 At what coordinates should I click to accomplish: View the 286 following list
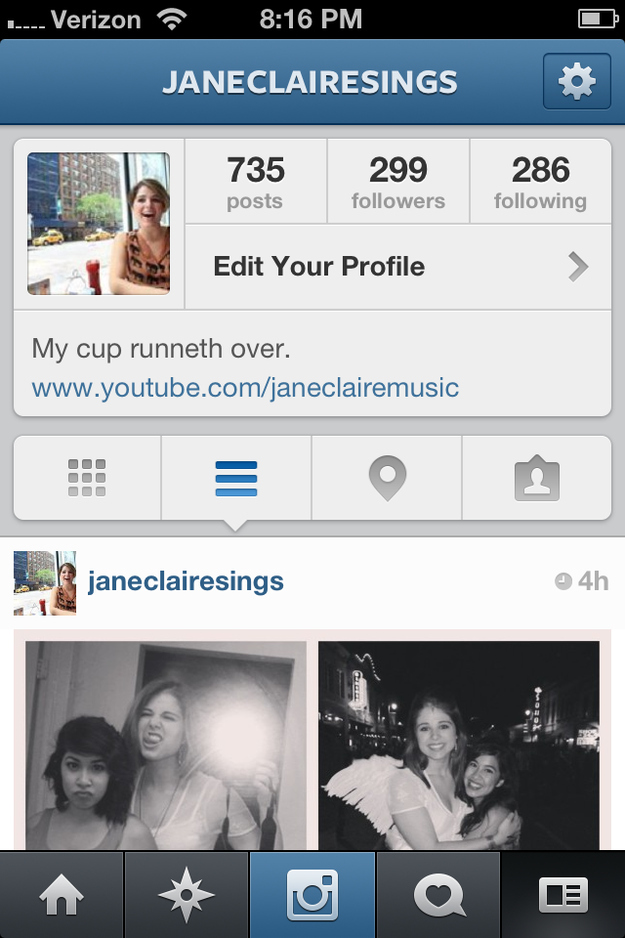click(x=540, y=182)
